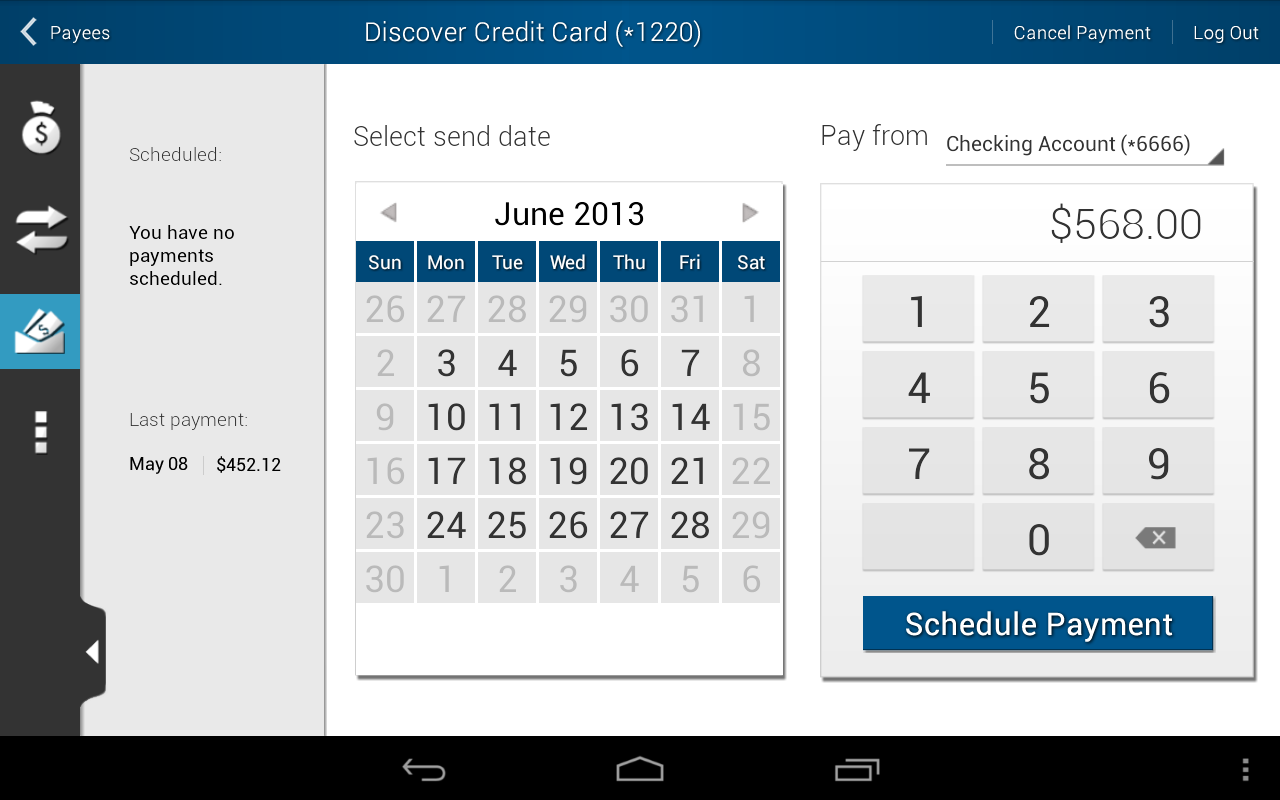Image resolution: width=1280 pixels, height=800 pixels.
Task: Go to previous month in calendar
Action: (x=389, y=213)
